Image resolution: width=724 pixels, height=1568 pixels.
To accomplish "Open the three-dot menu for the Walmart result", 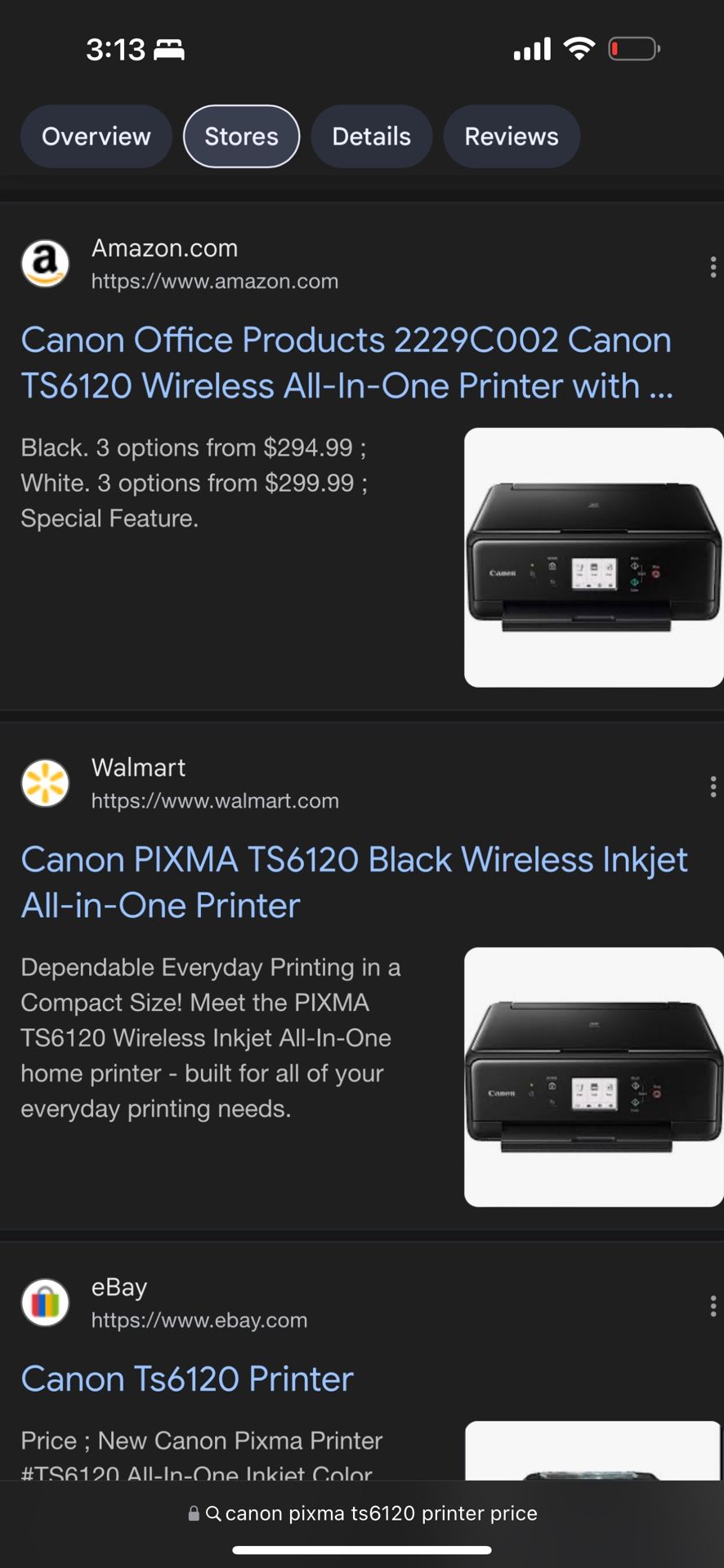I will (713, 786).
